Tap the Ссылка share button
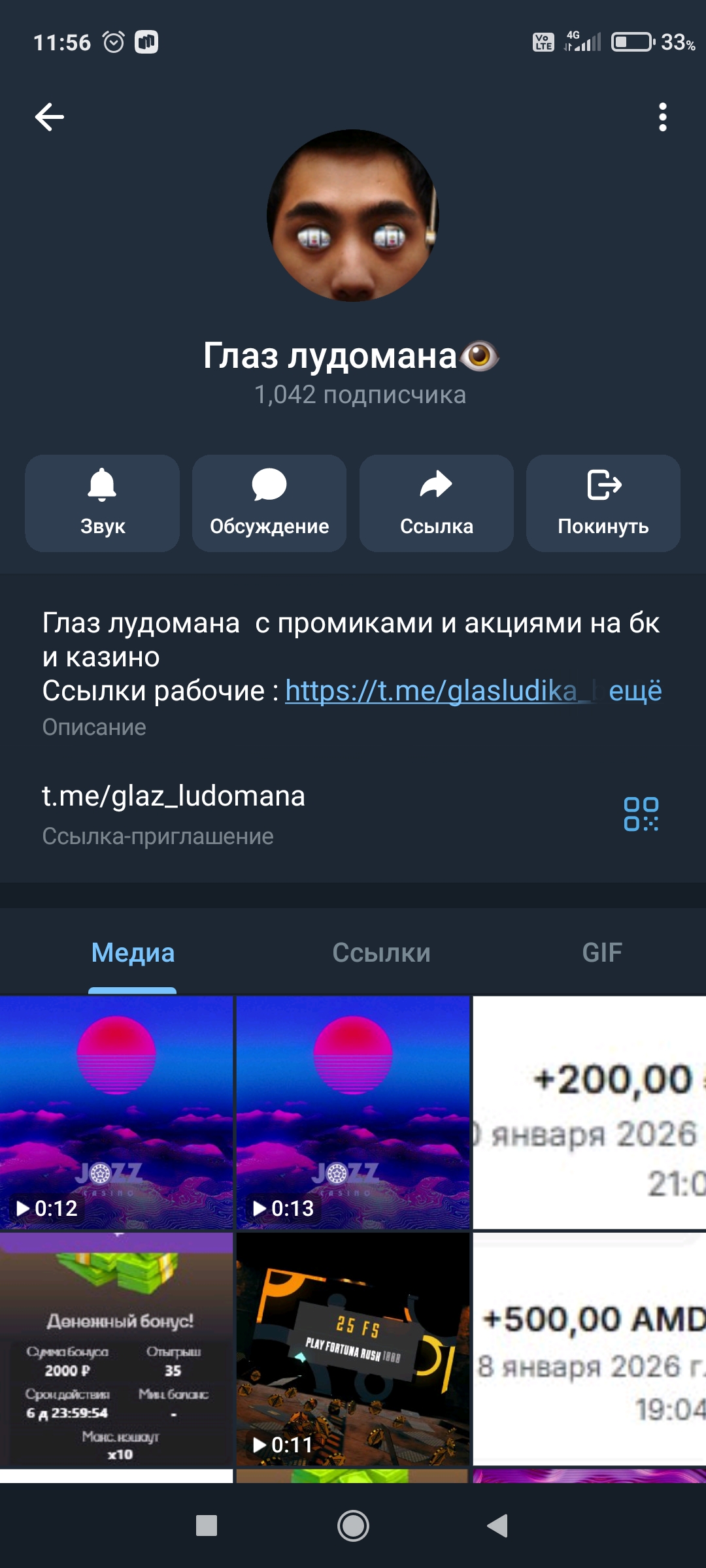 pos(437,504)
